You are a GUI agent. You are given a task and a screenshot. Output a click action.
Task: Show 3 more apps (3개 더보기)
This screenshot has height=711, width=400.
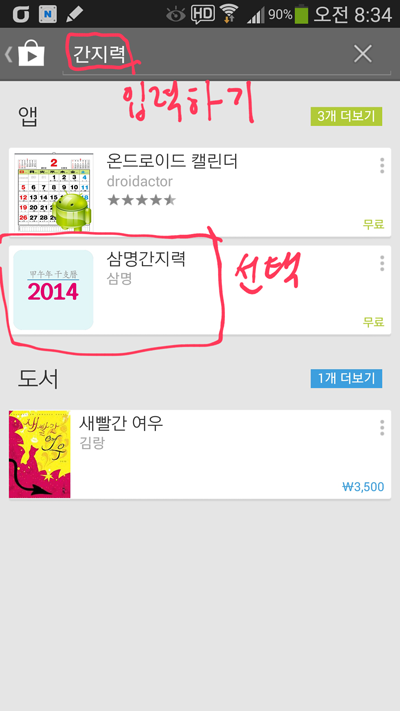pos(346,117)
